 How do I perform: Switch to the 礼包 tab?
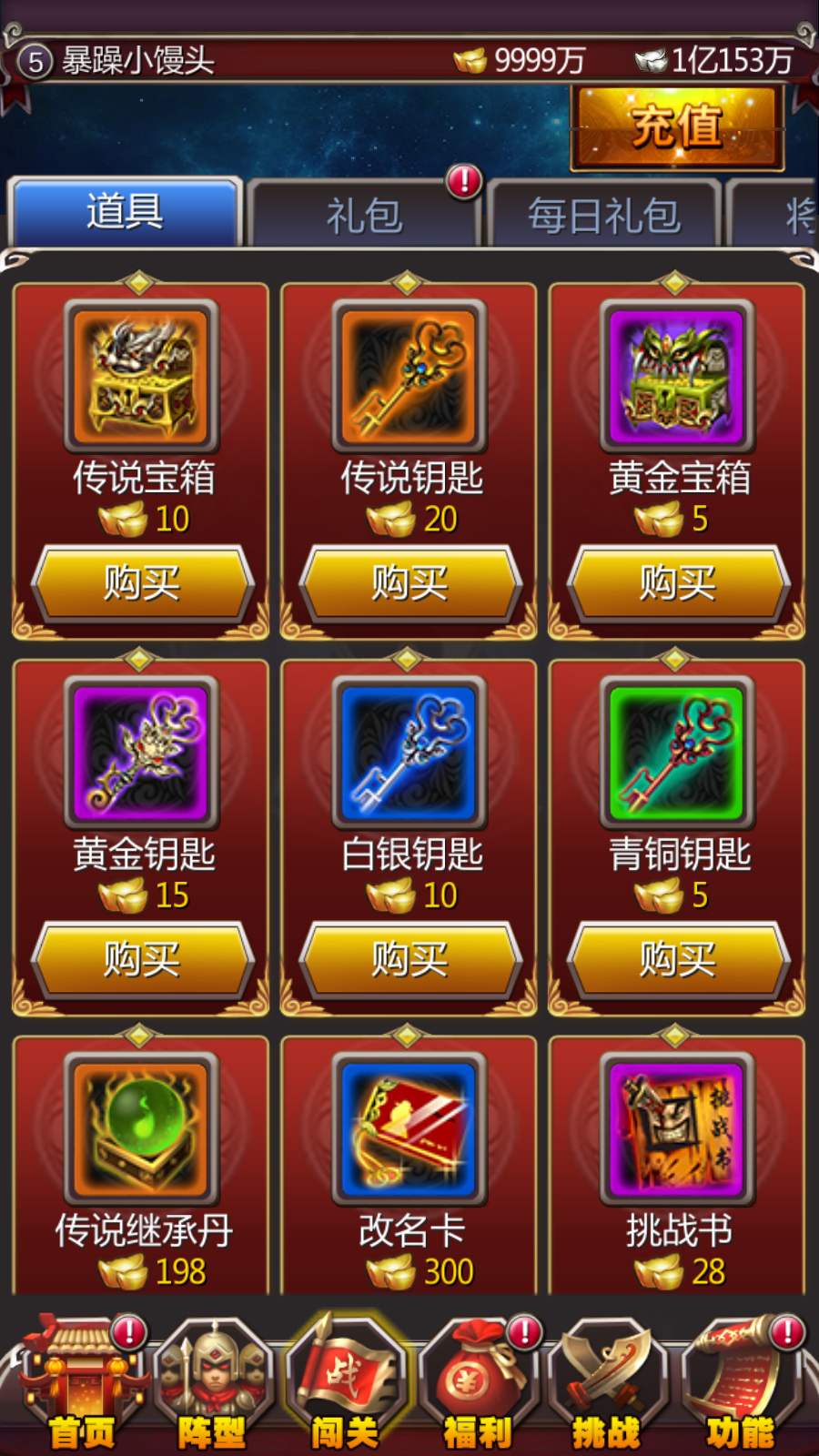click(364, 216)
